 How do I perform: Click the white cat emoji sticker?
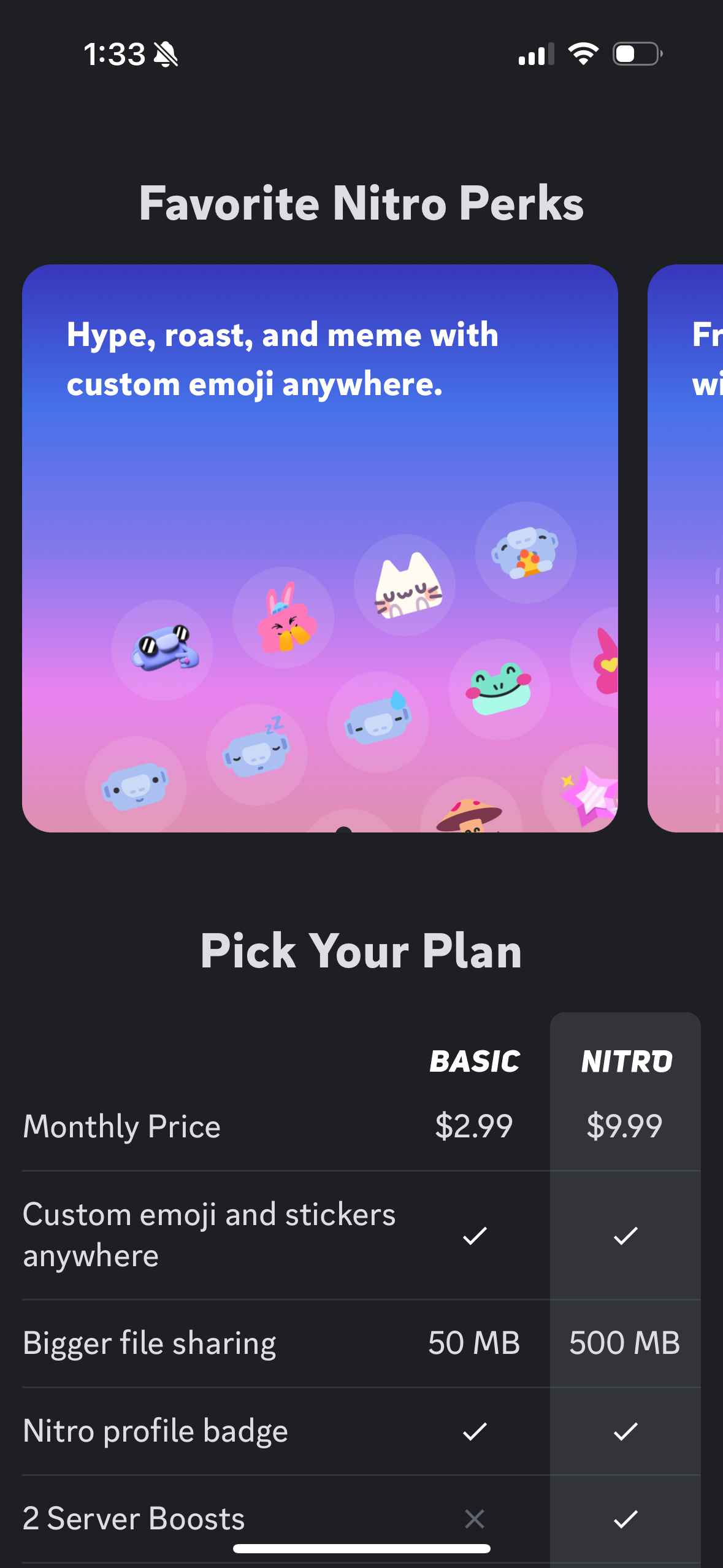click(x=407, y=586)
